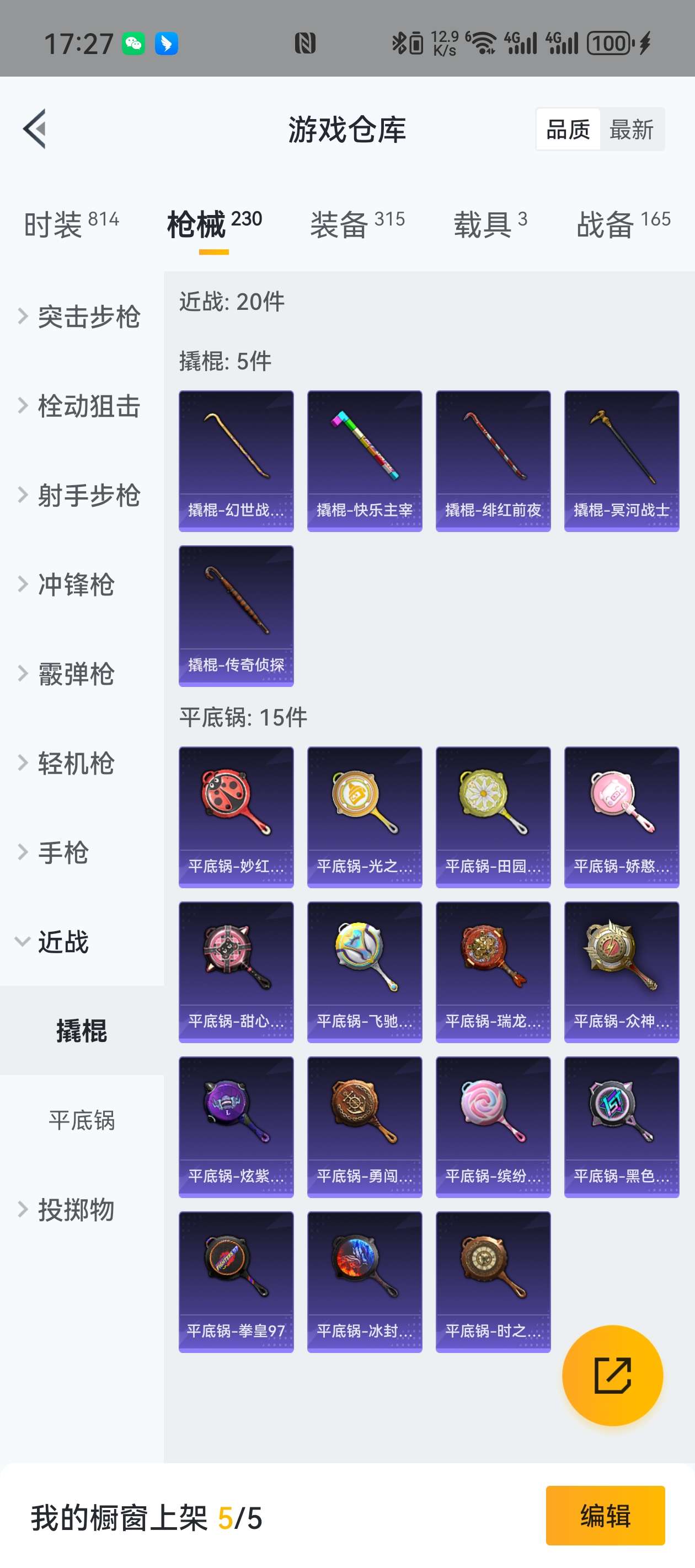Screen dimensions: 695x1568
Task: Switch to the 装备 tab
Action: tap(357, 224)
